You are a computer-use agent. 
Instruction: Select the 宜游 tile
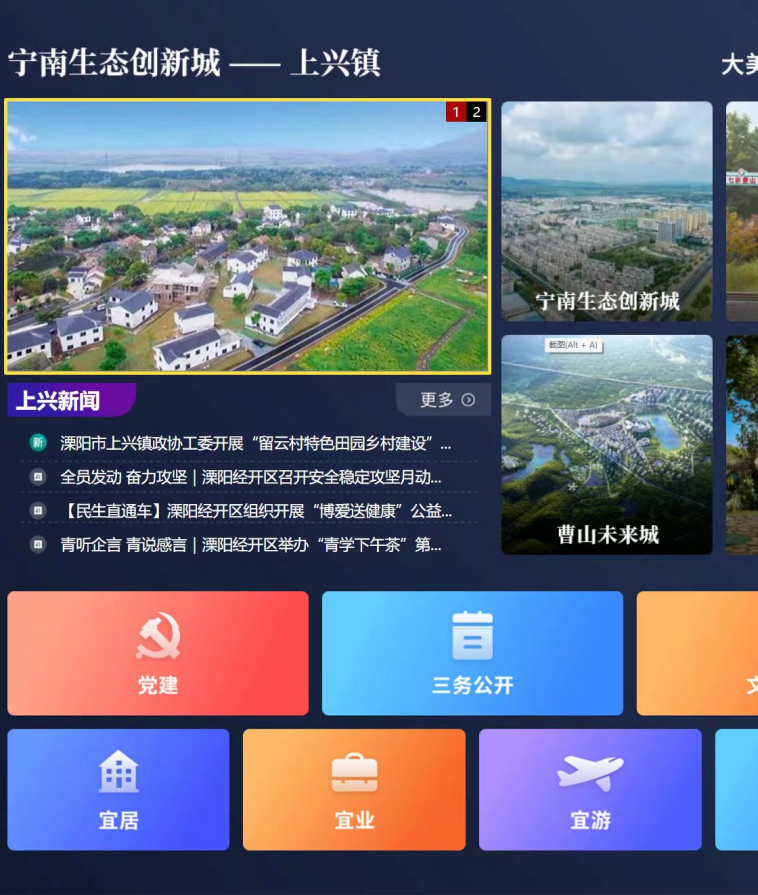pos(590,790)
